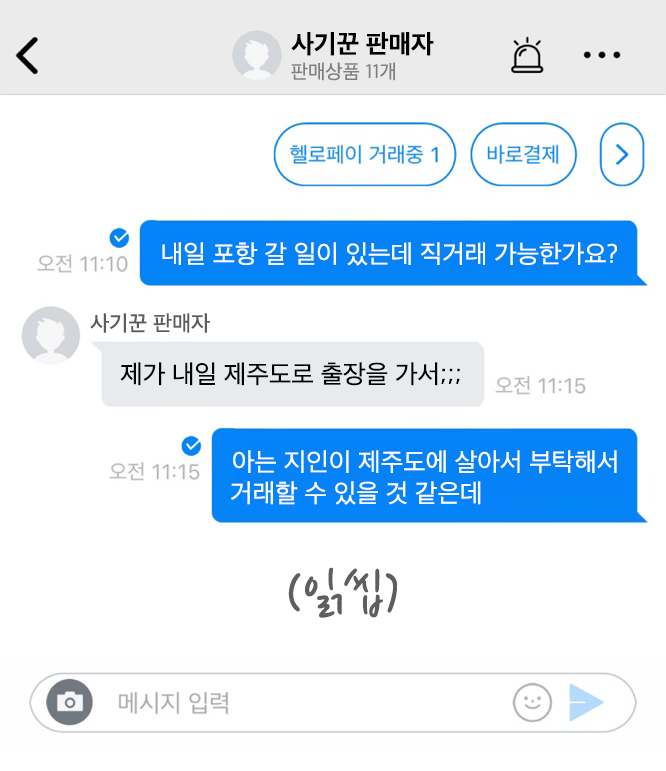Send the message with the arrow icon
666x771 pixels.
586,703
